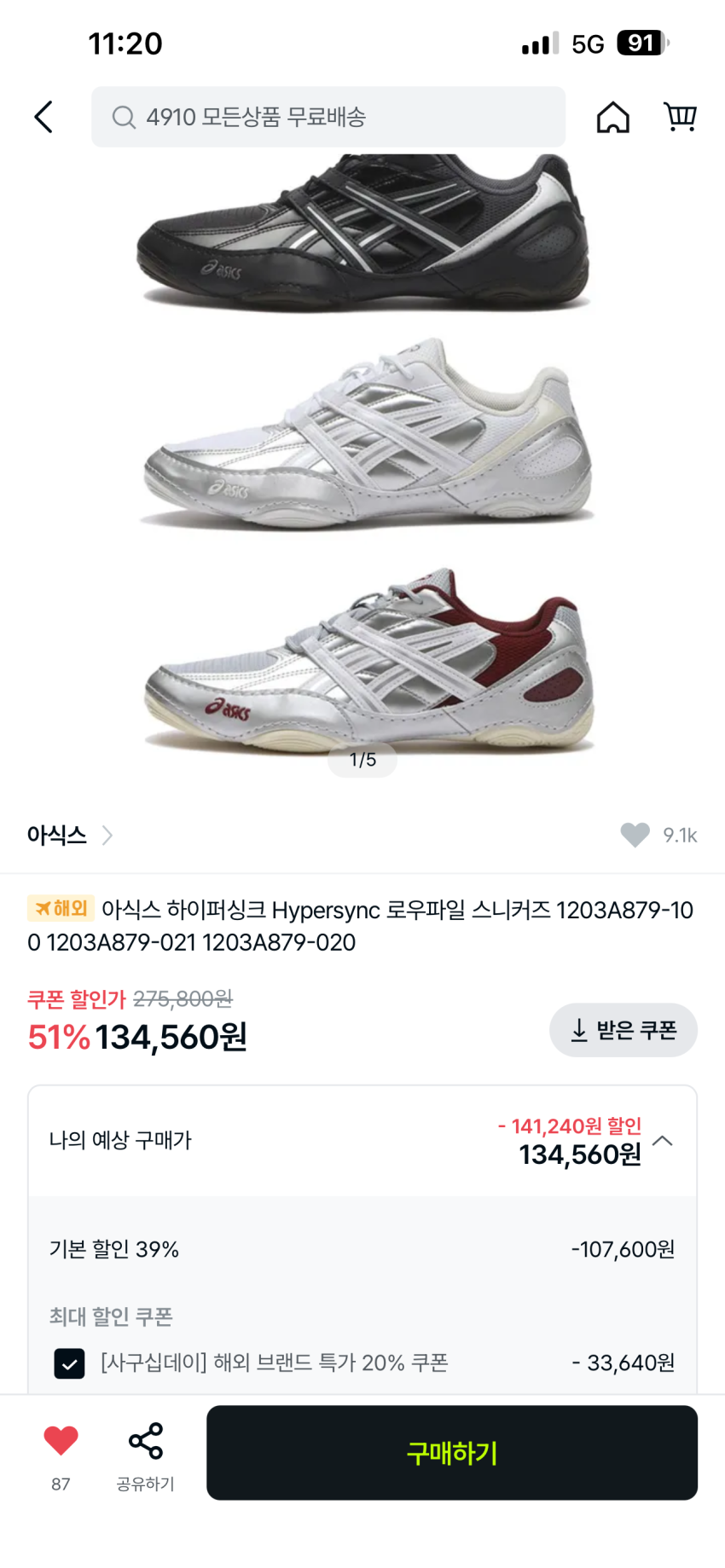Open the 아식스 brand page
The height and width of the screenshot is (1568, 725).
(x=69, y=835)
